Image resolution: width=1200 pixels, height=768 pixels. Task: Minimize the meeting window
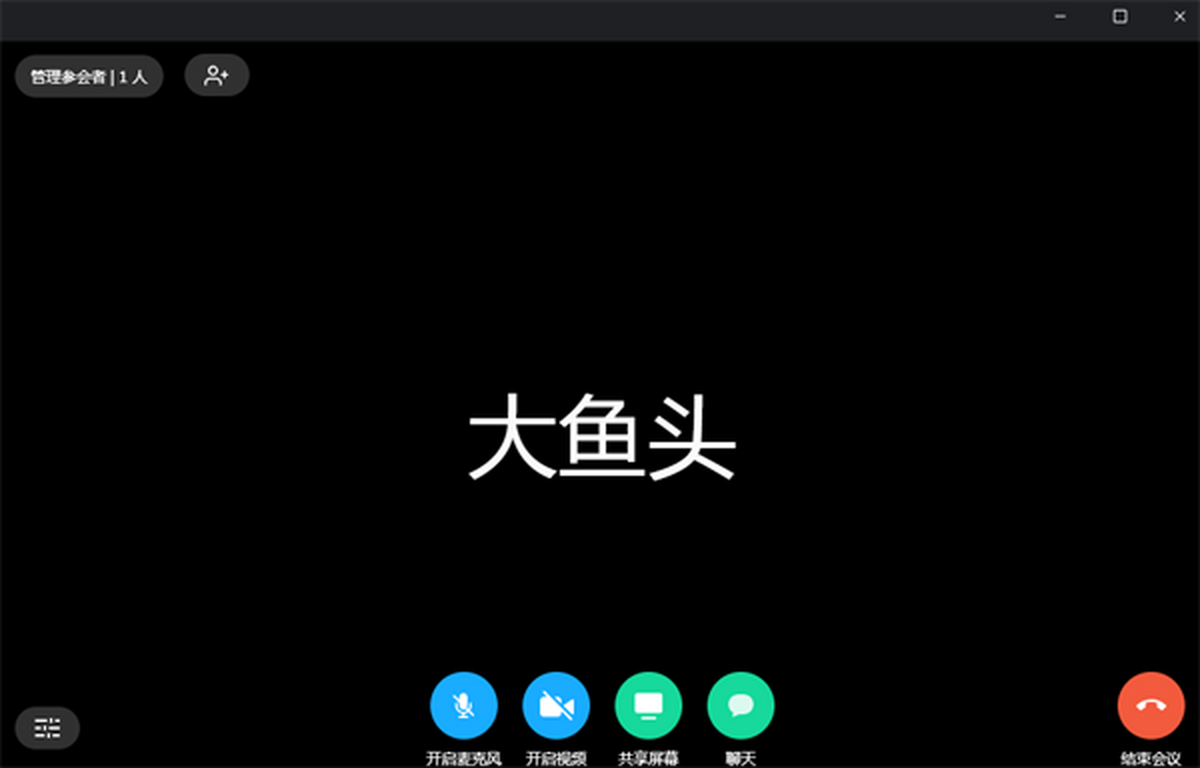coord(1060,17)
